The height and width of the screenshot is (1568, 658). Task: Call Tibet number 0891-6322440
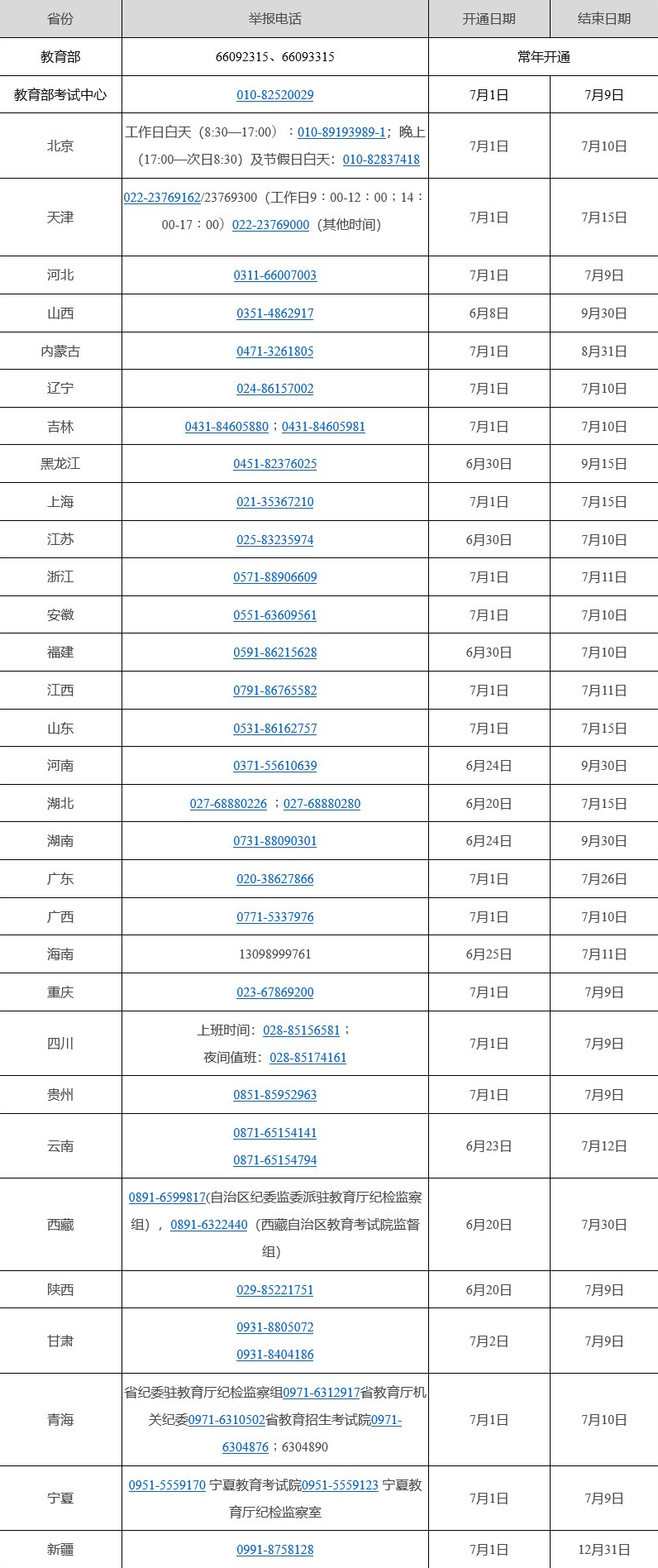(x=208, y=1225)
